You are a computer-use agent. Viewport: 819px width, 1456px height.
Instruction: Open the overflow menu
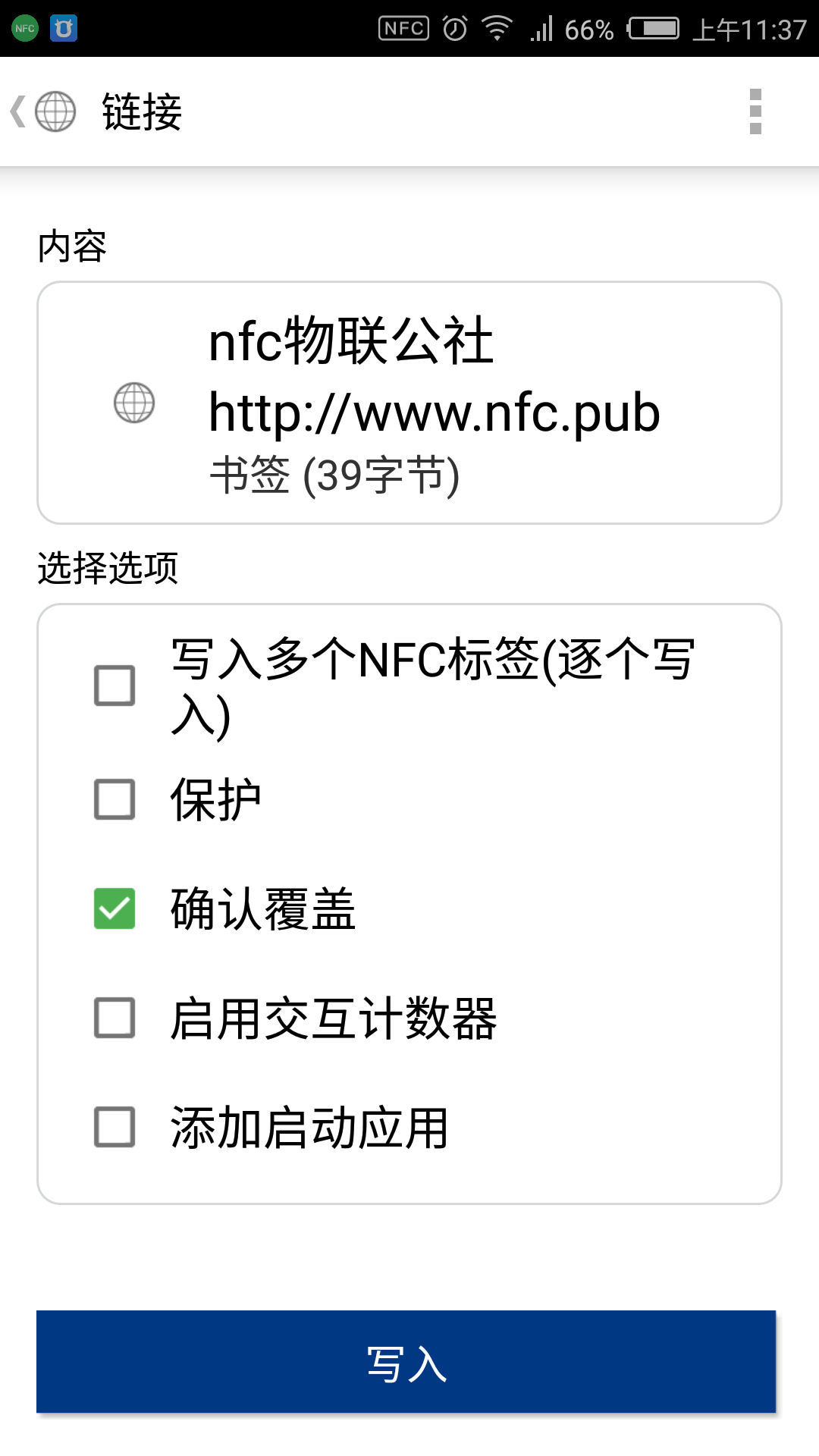pos(755,112)
